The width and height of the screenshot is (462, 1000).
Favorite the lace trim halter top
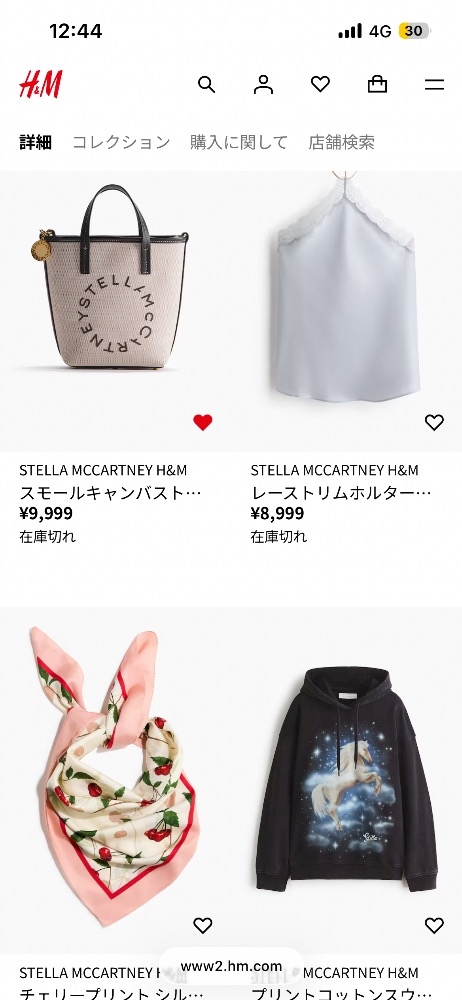[434, 422]
